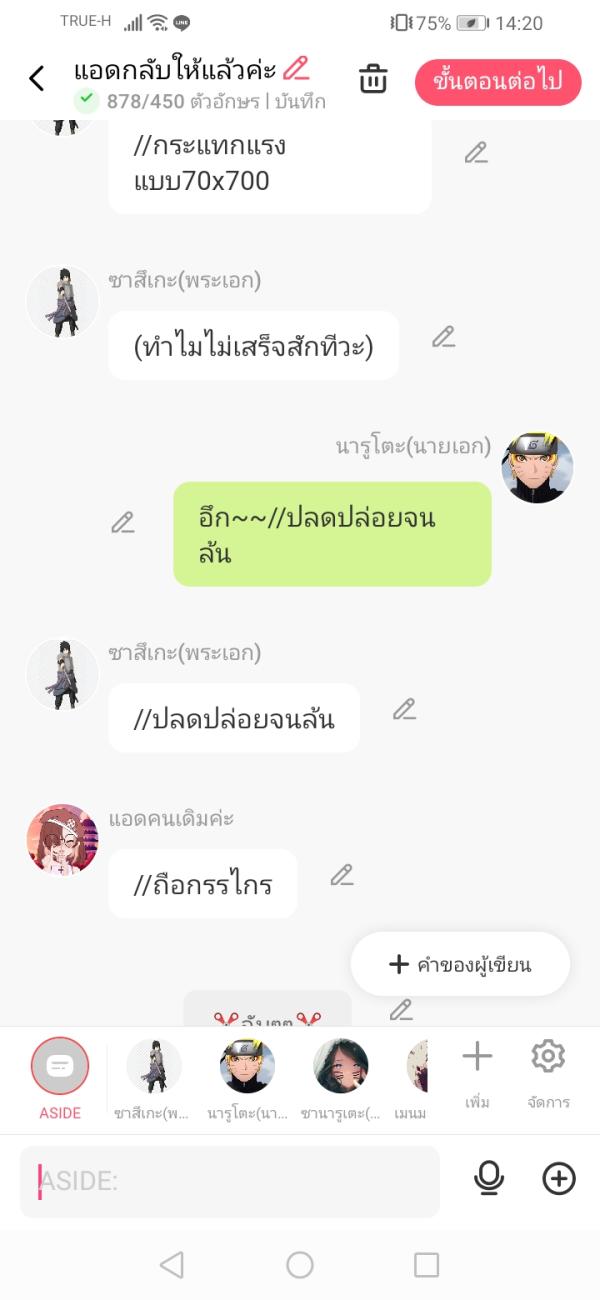The image size is (600, 1300).
Task: Select the ASIDE speaker
Action: pos(60,1066)
